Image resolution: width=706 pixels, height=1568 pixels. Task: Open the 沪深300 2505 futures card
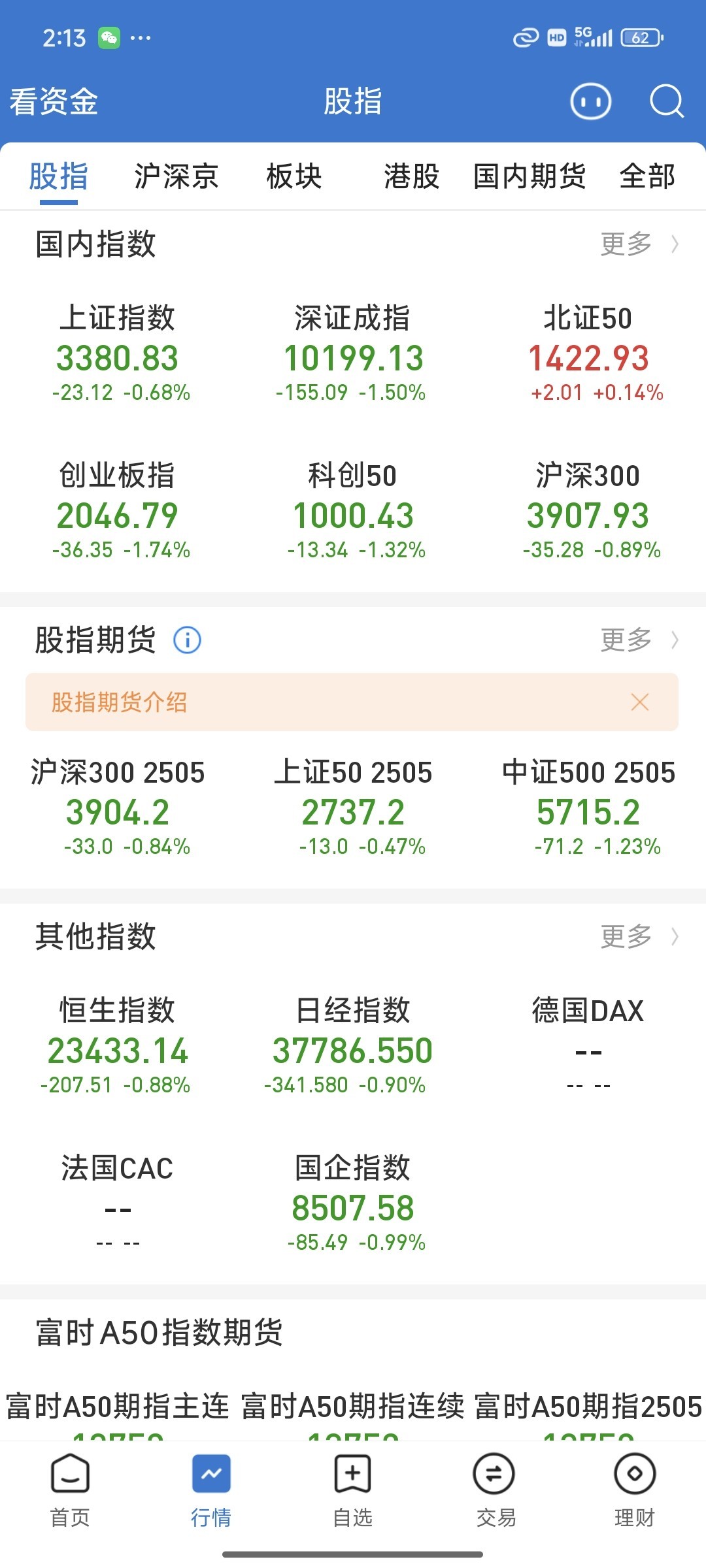(x=118, y=808)
